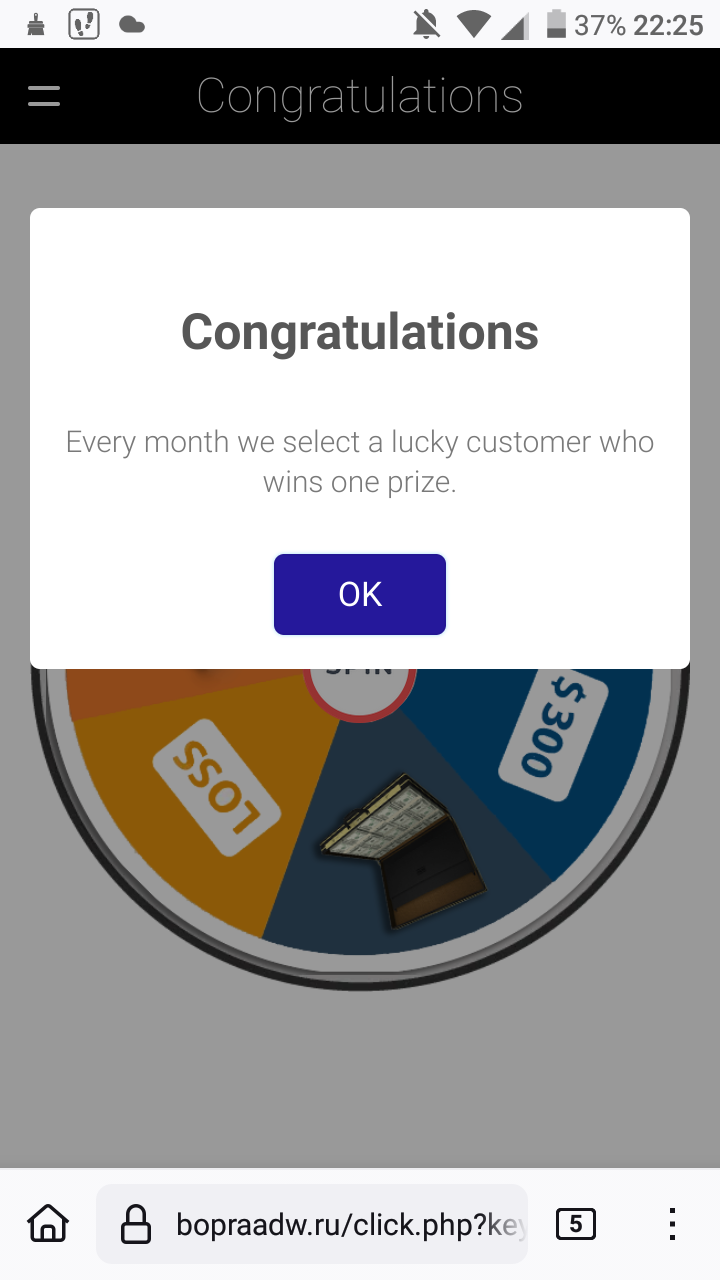Open the hamburger menu in the header
This screenshot has height=1280, width=720.
tap(44, 96)
